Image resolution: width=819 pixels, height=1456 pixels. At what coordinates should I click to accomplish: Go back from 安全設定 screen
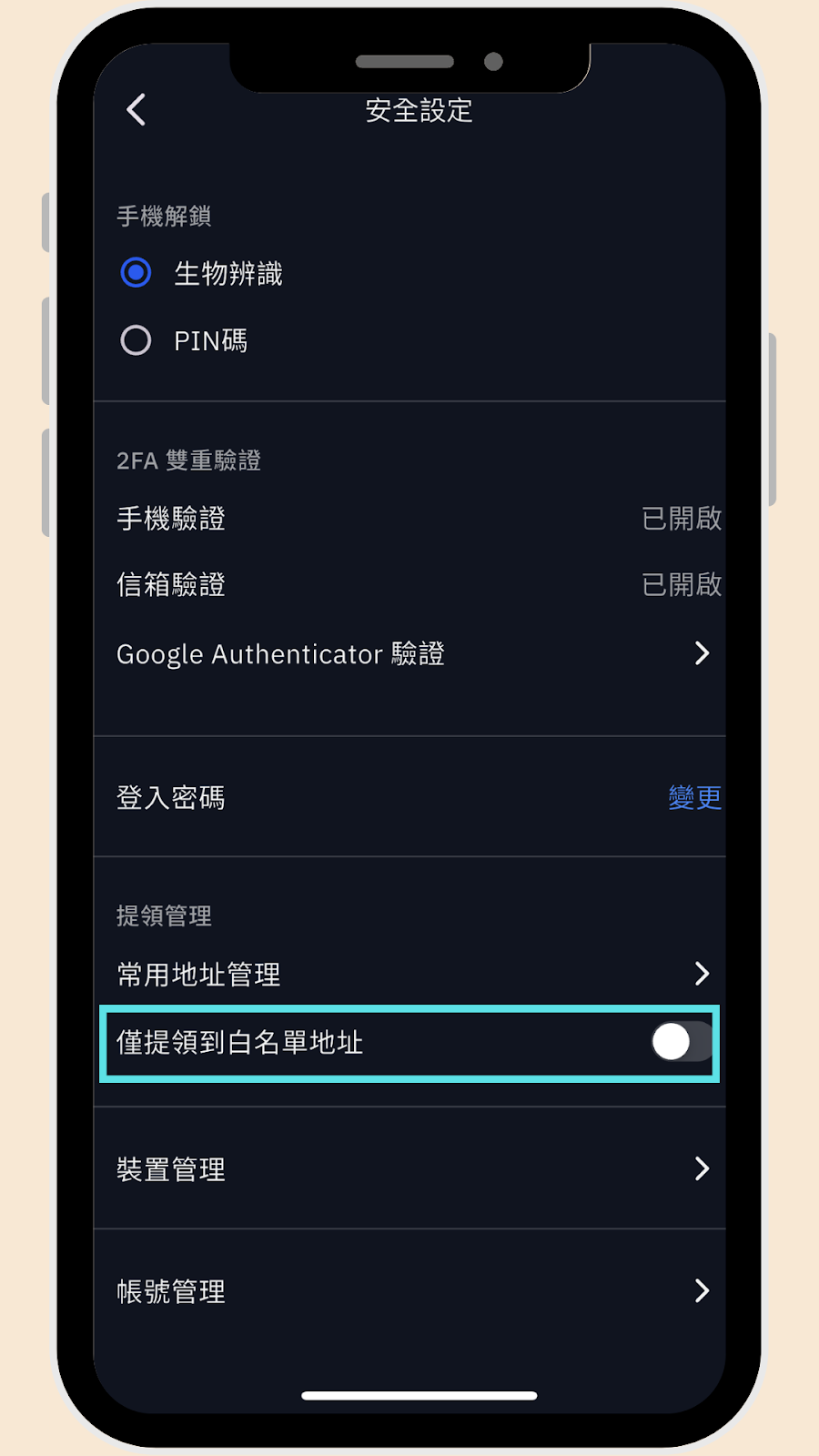[136, 110]
